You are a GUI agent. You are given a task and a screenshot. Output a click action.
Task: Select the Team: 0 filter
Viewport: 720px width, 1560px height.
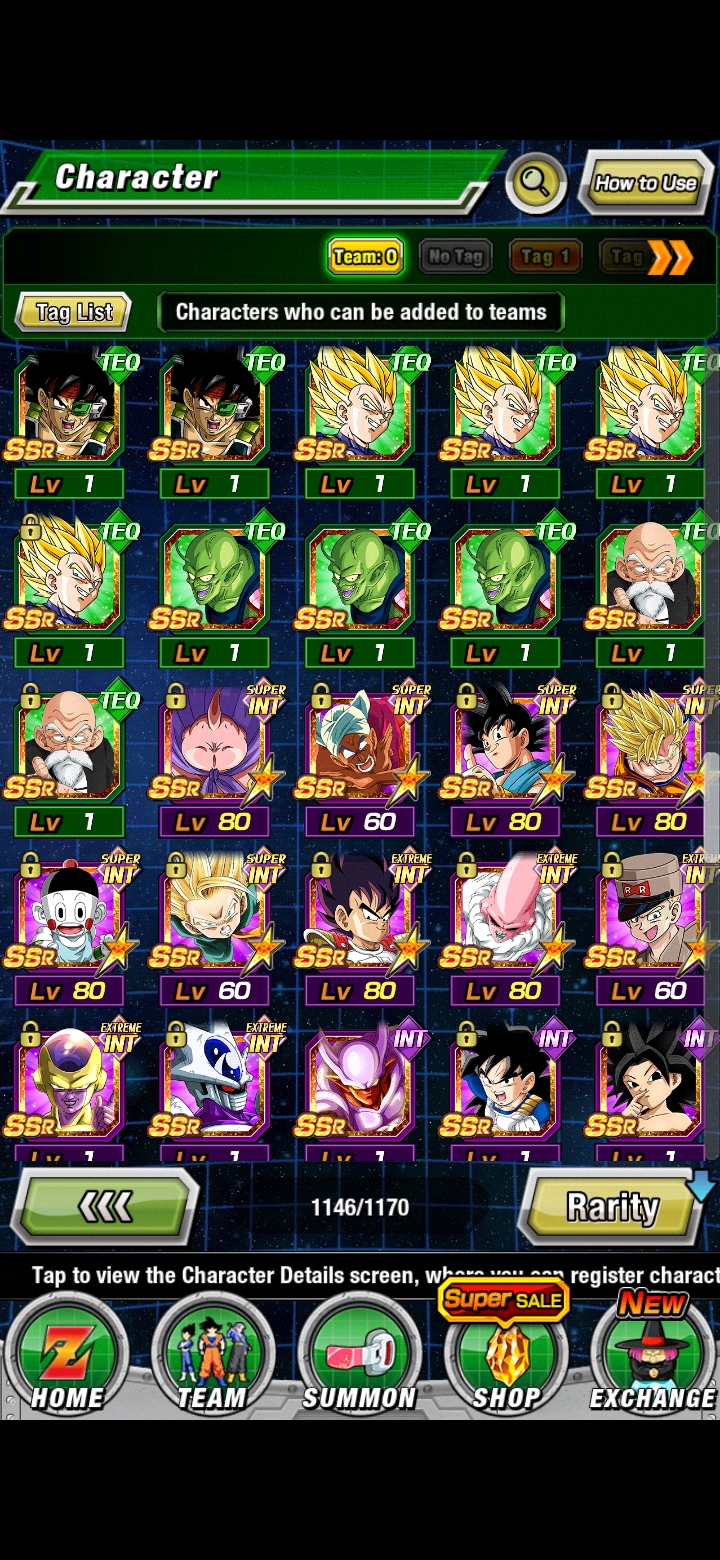(x=366, y=257)
